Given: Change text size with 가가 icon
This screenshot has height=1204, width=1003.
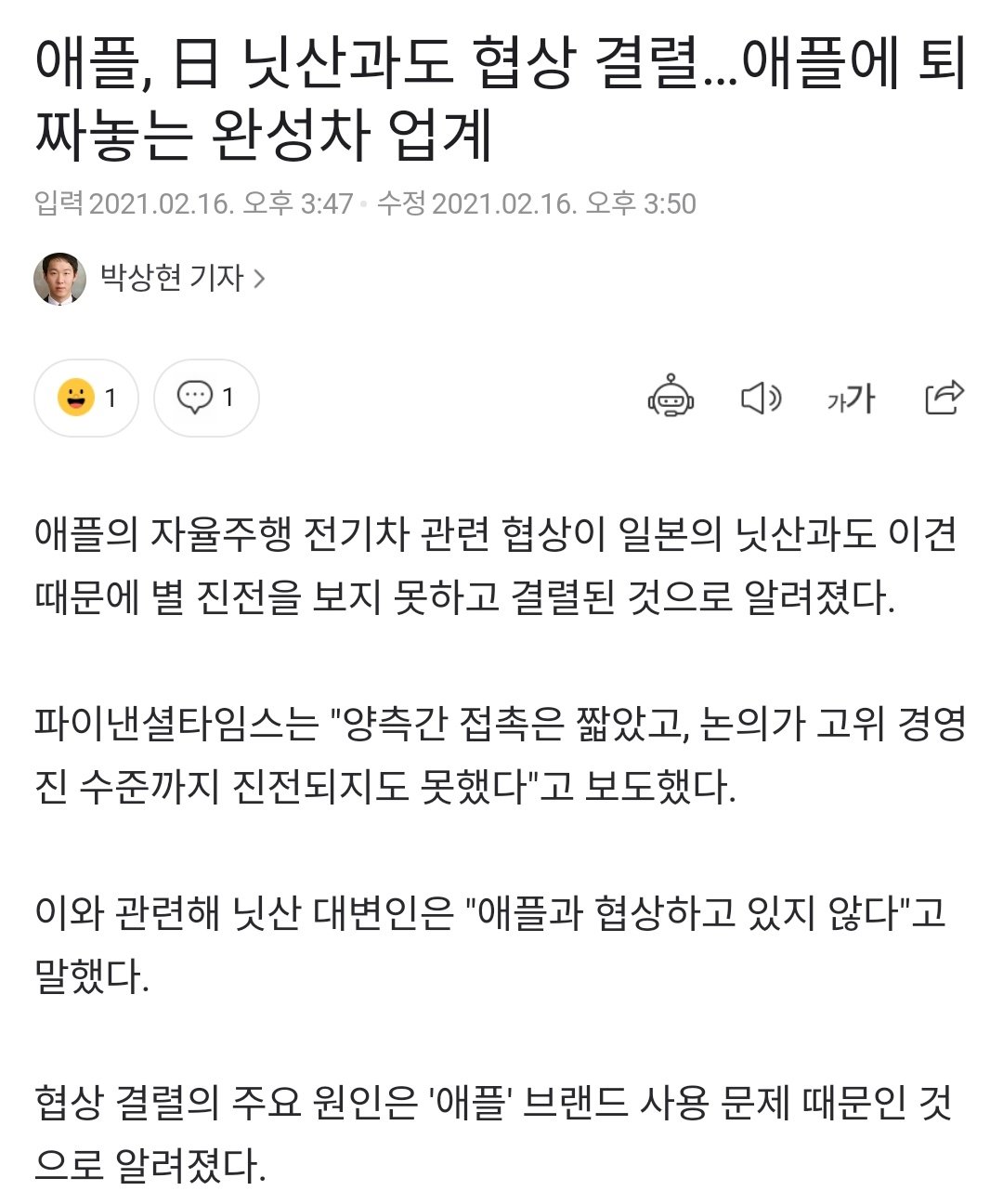Looking at the screenshot, I should pyautogui.click(x=851, y=399).
